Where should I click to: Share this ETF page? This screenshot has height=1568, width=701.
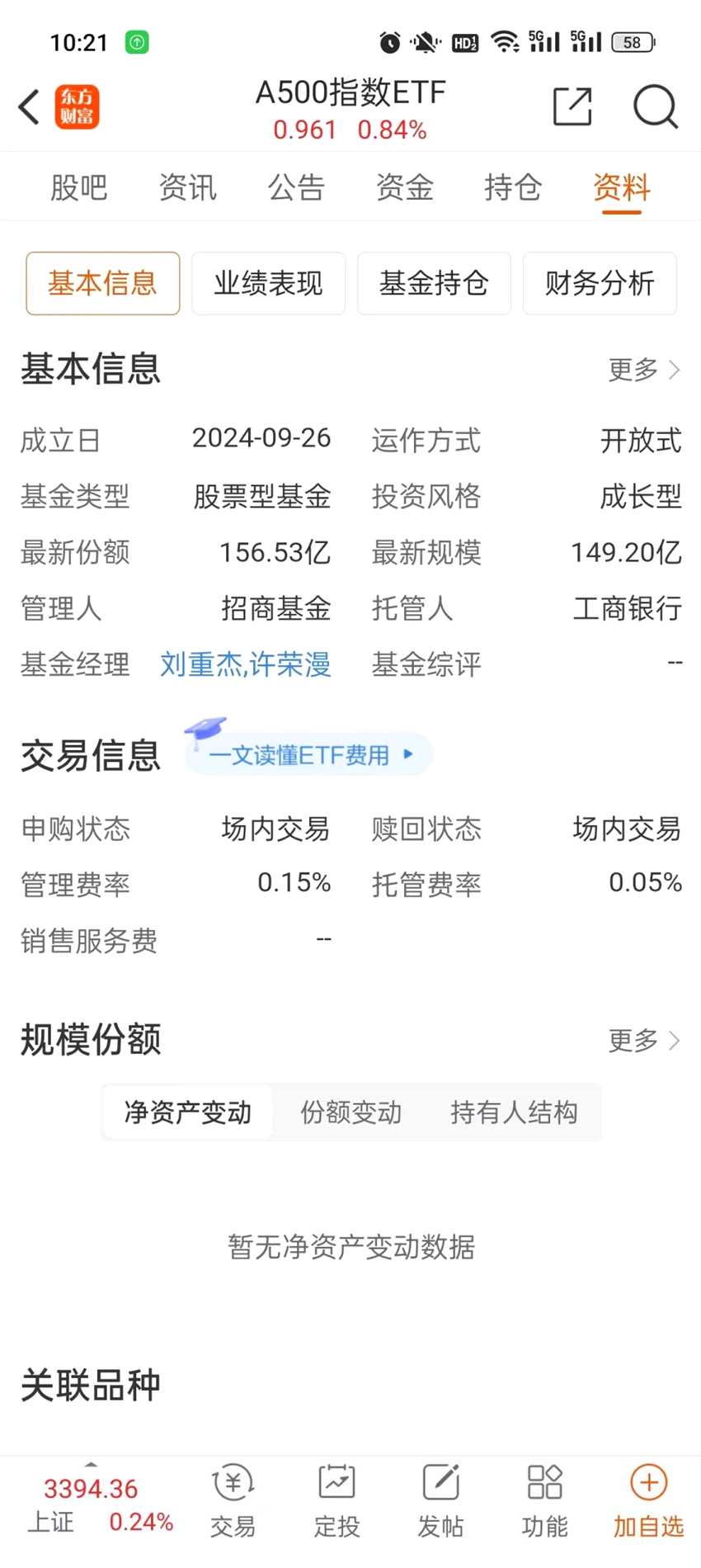pyautogui.click(x=572, y=106)
